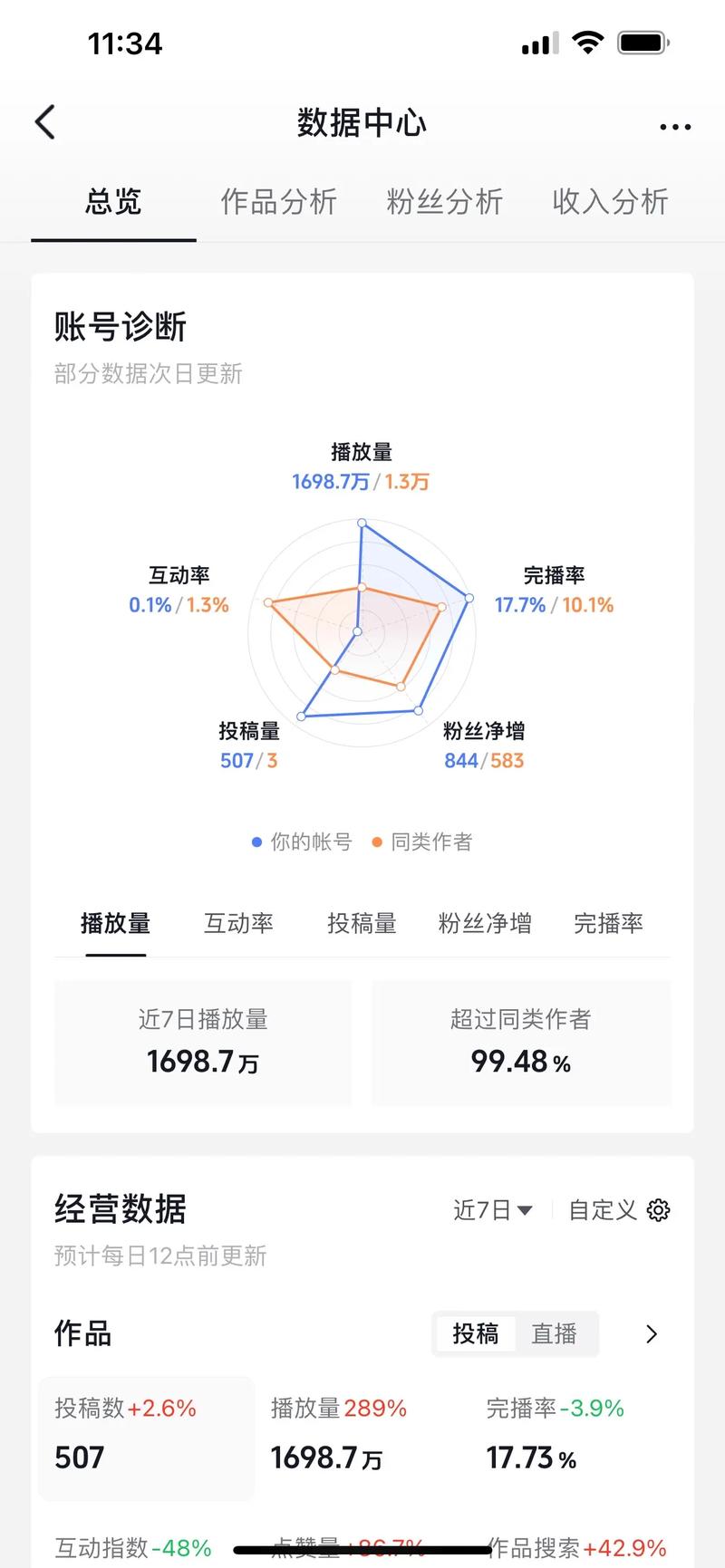725x1568 pixels.
Task: Open the more options ellipsis menu
Action: (674, 126)
